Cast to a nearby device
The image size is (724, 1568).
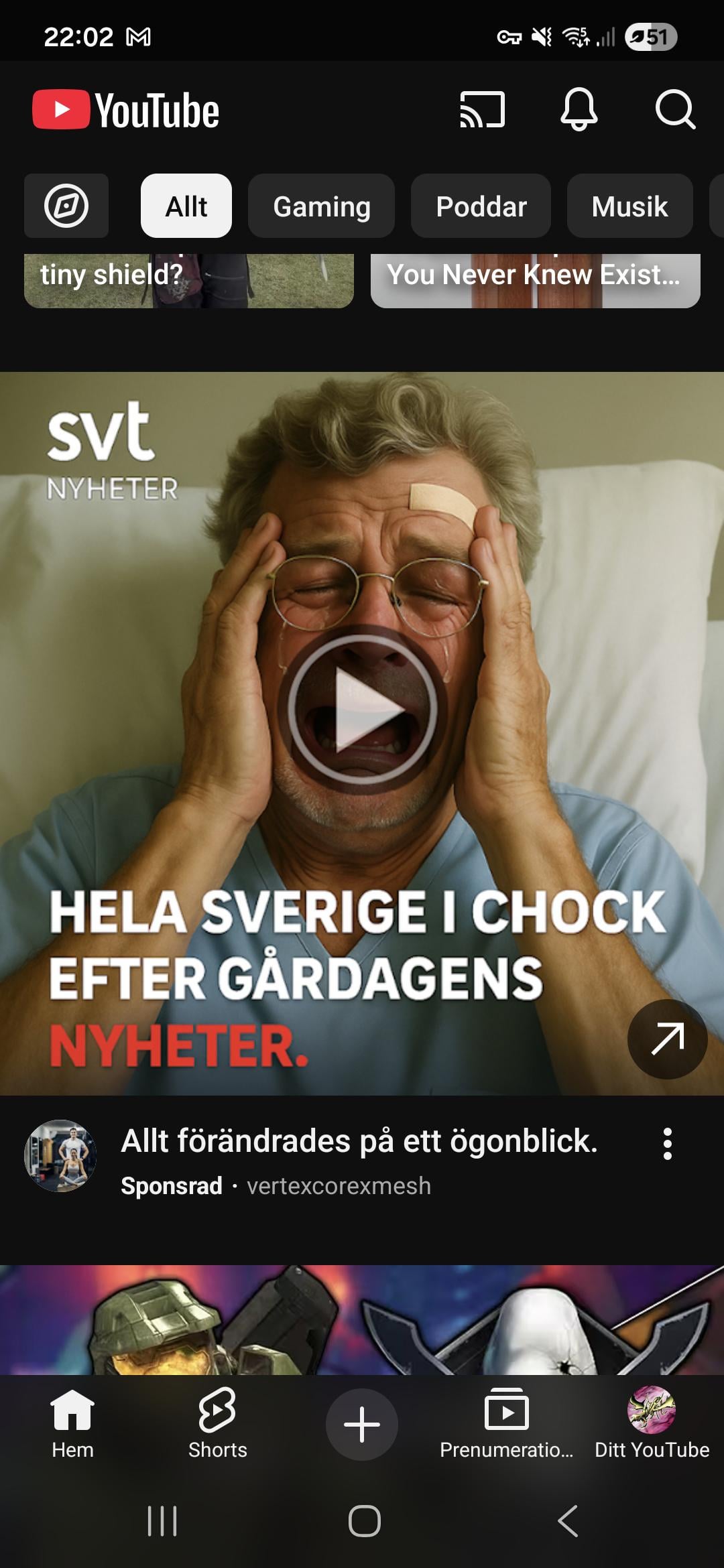(x=482, y=110)
